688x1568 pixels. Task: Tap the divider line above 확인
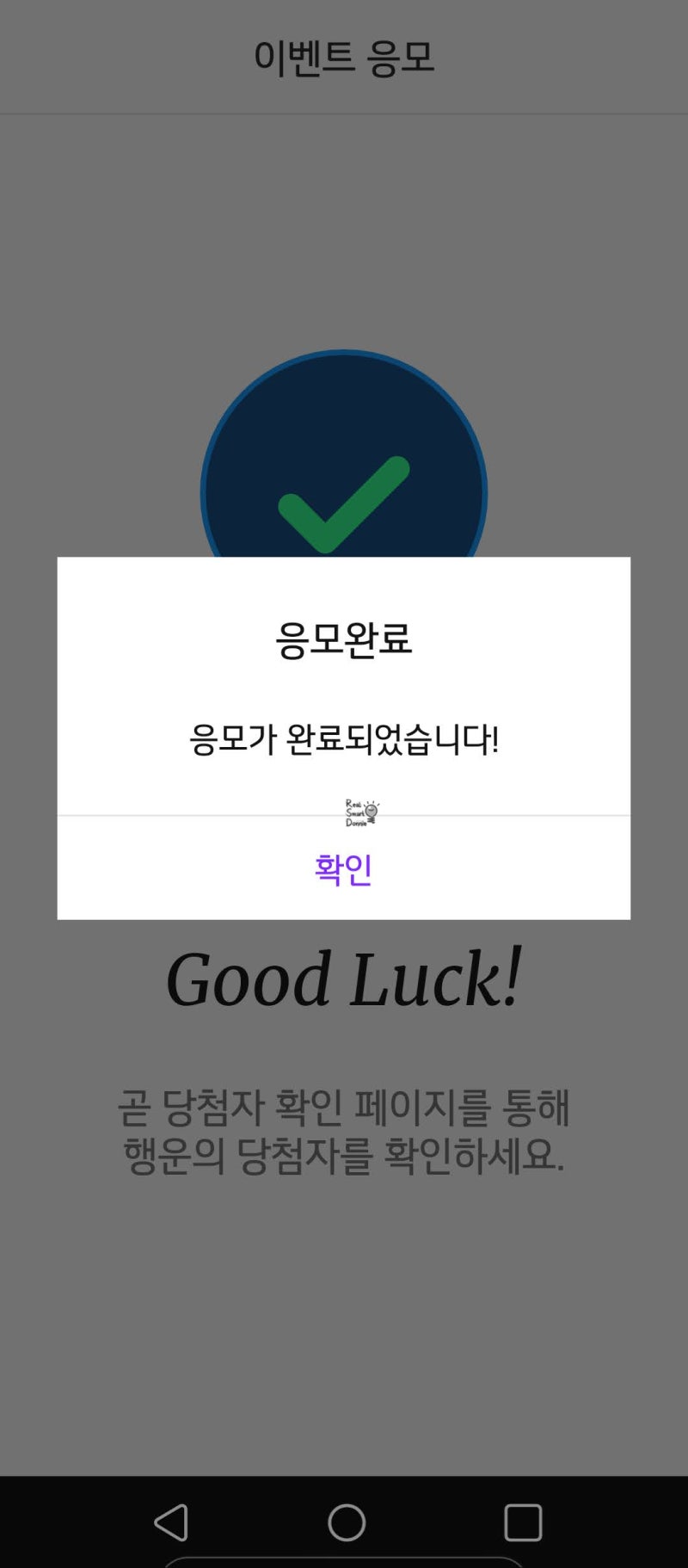(344, 816)
